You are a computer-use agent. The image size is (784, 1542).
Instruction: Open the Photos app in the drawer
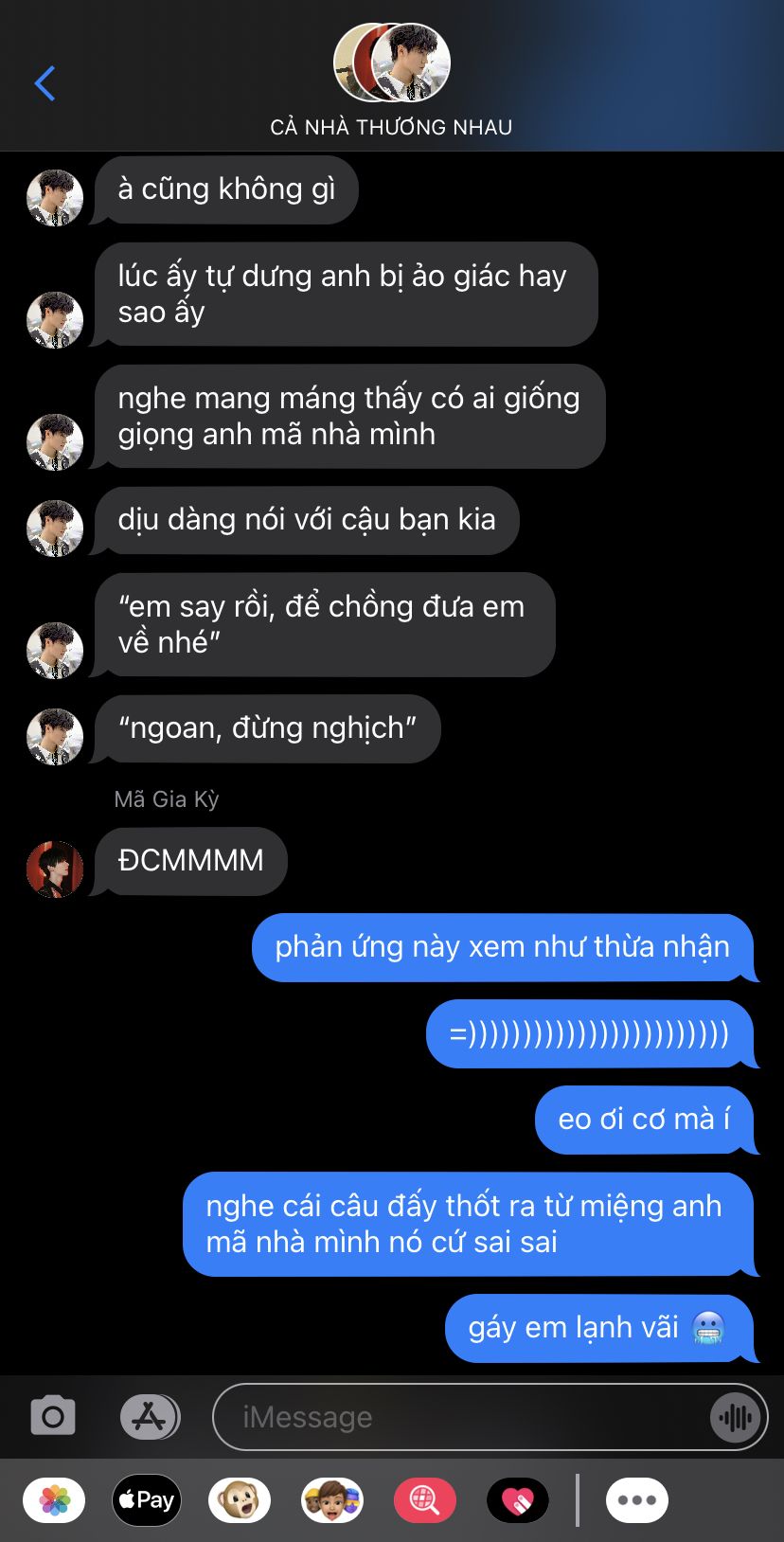pyautogui.click(x=54, y=1500)
